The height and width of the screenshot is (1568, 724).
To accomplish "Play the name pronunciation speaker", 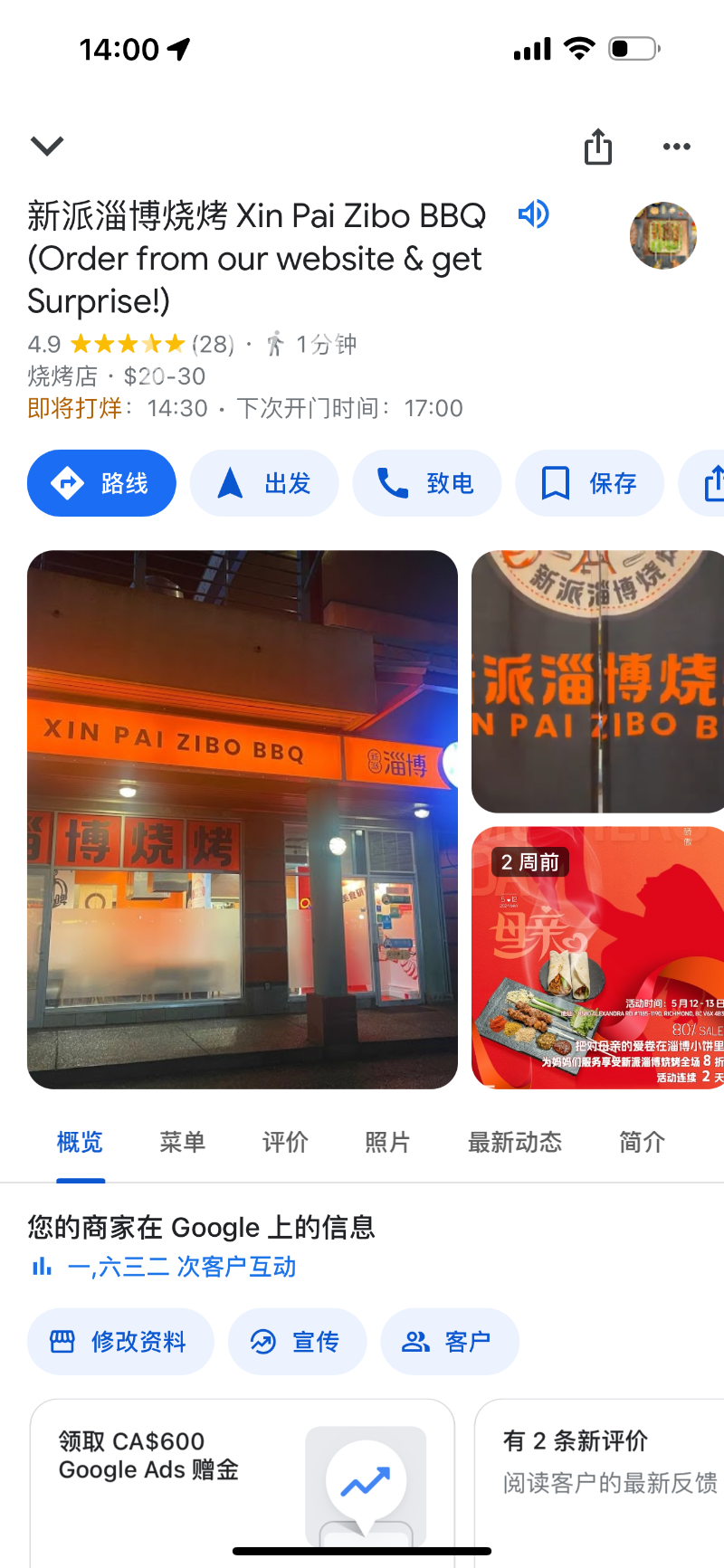I will (x=533, y=214).
